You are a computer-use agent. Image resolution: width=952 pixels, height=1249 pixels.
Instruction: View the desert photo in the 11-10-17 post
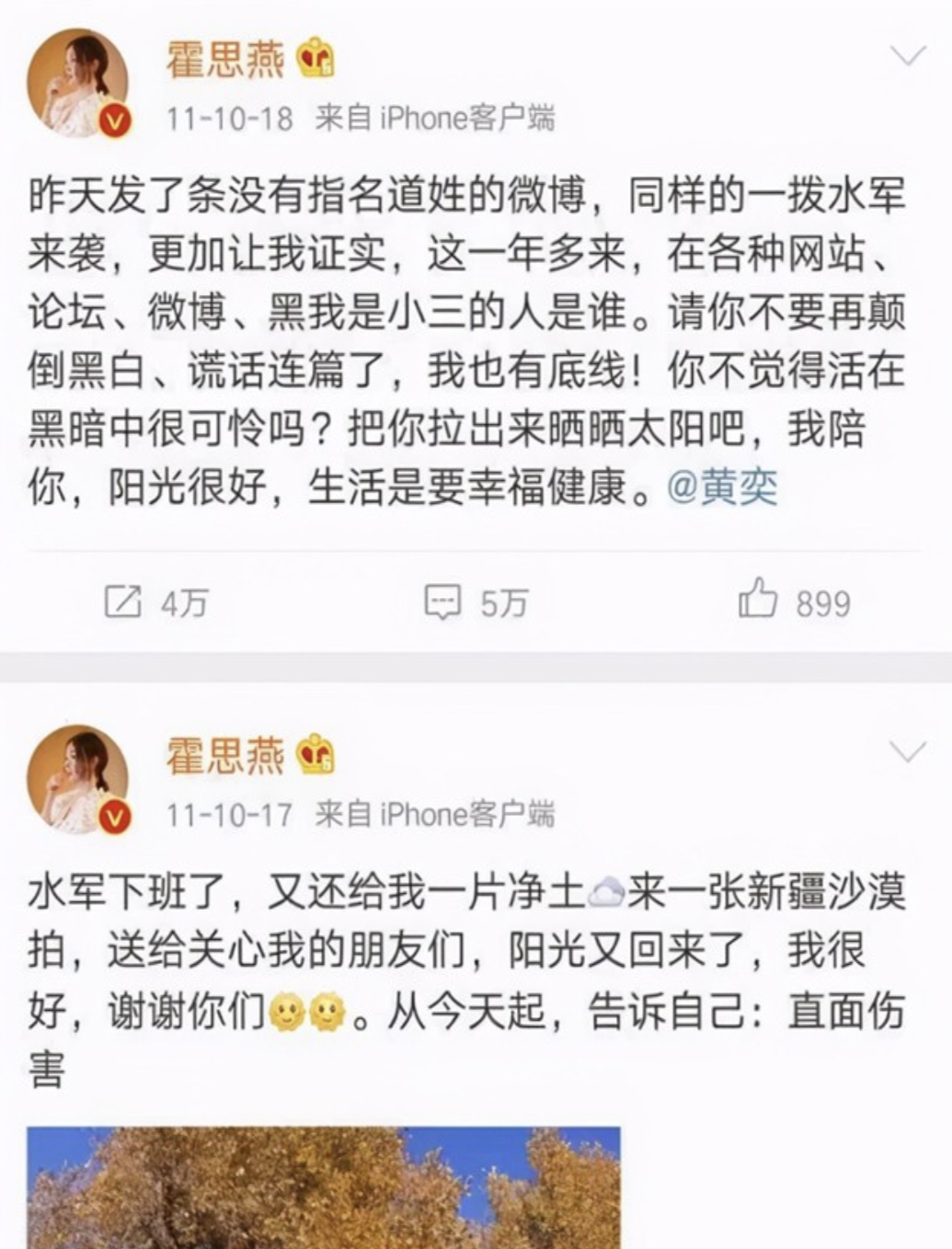click(323, 1186)
